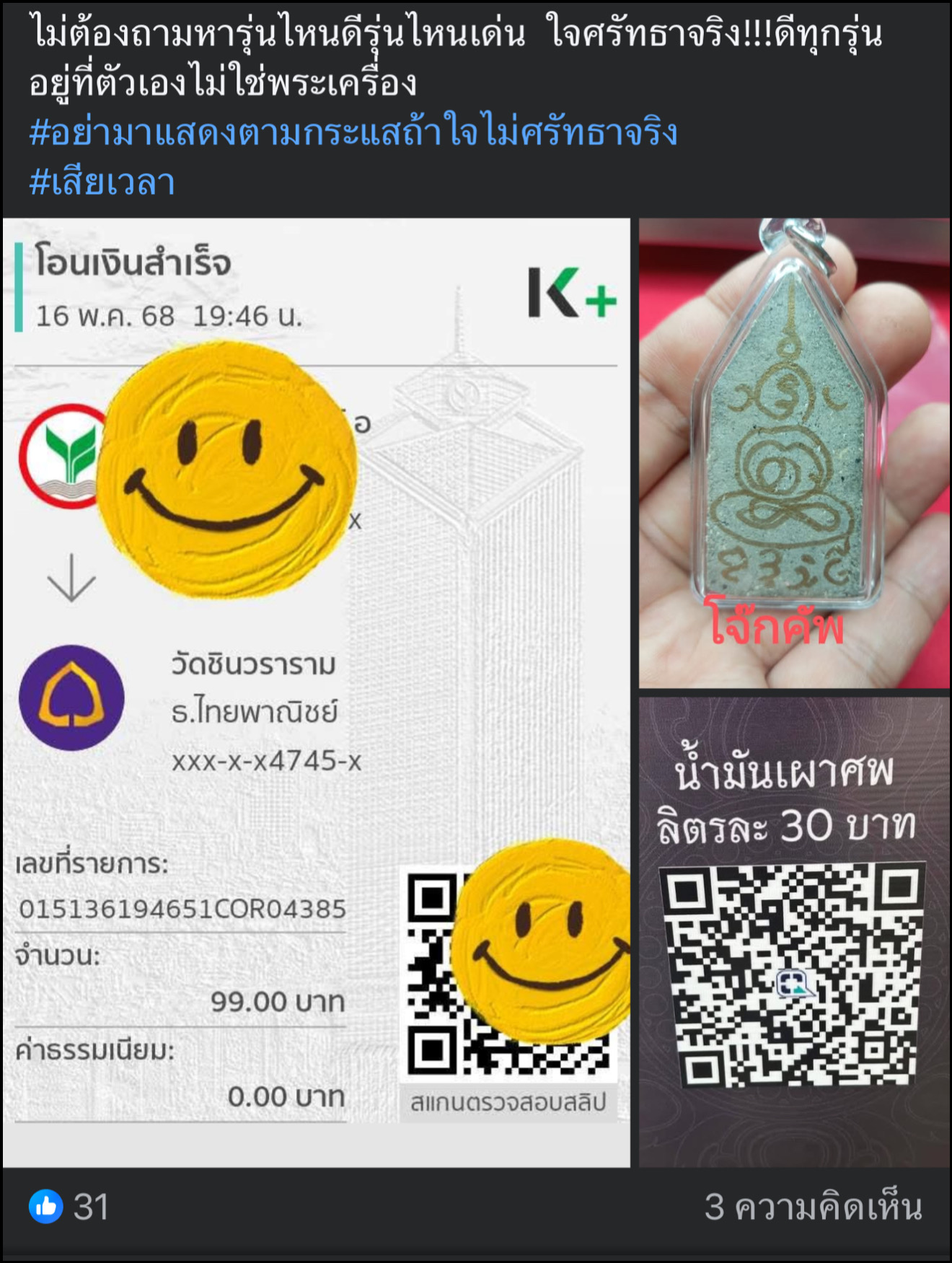Open the 3 ความคิดเห็น comments

[x=813, y=1207]
